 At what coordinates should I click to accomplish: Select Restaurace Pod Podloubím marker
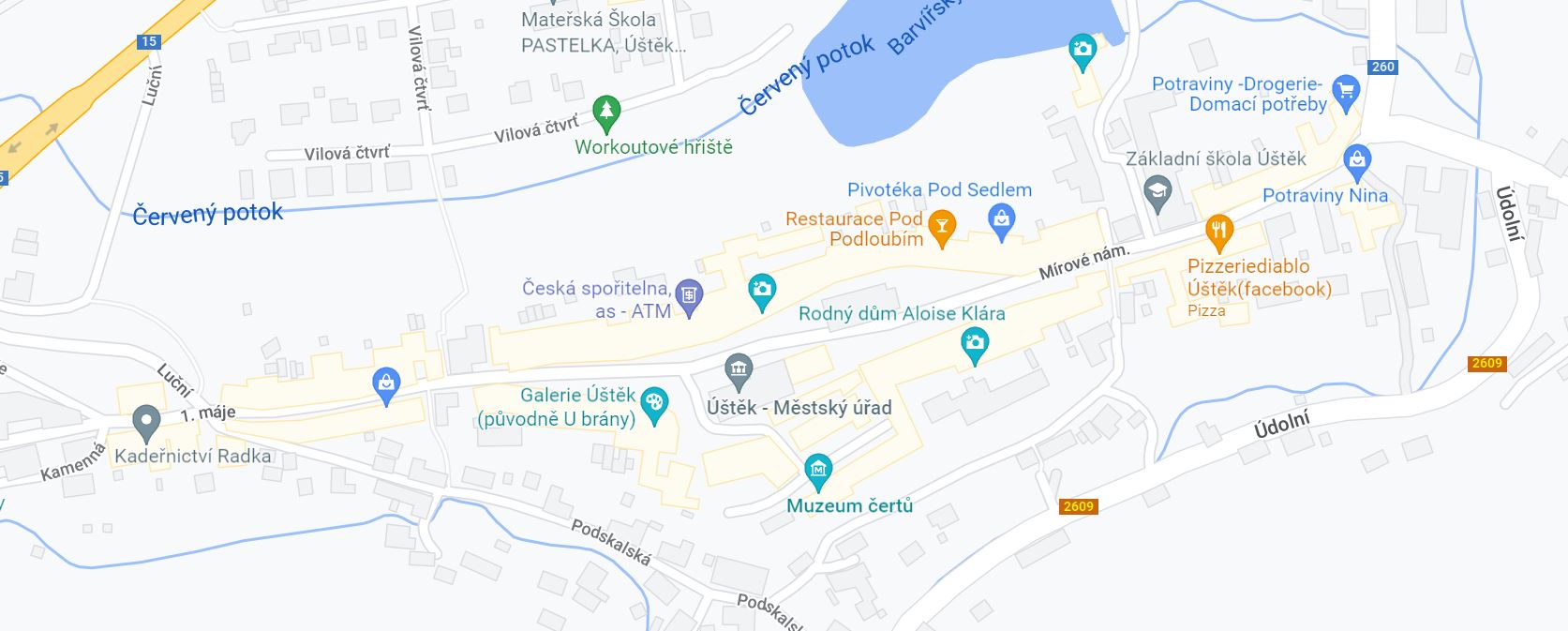(942, 226)
